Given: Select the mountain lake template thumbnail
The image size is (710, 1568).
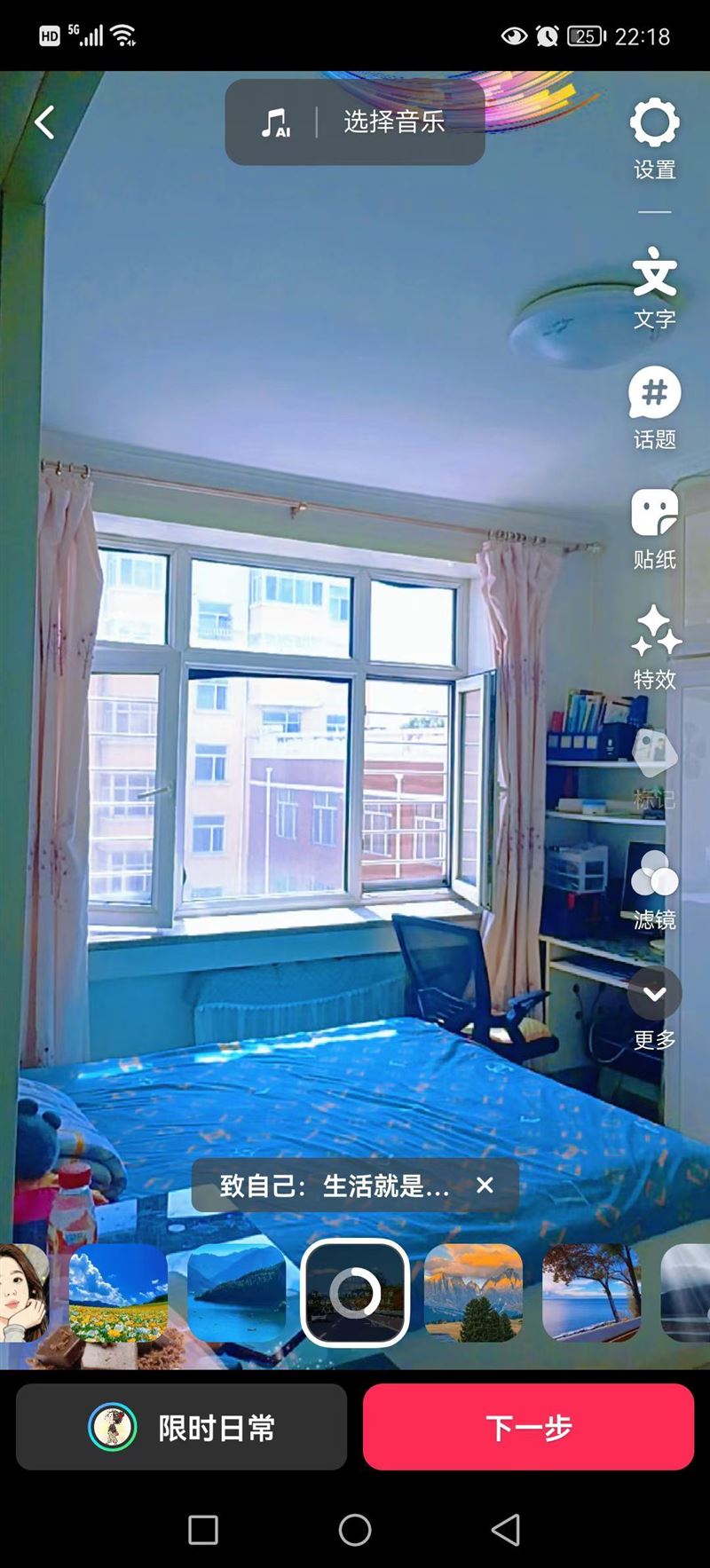Looking at the screenshot, I should point(237,1293).
